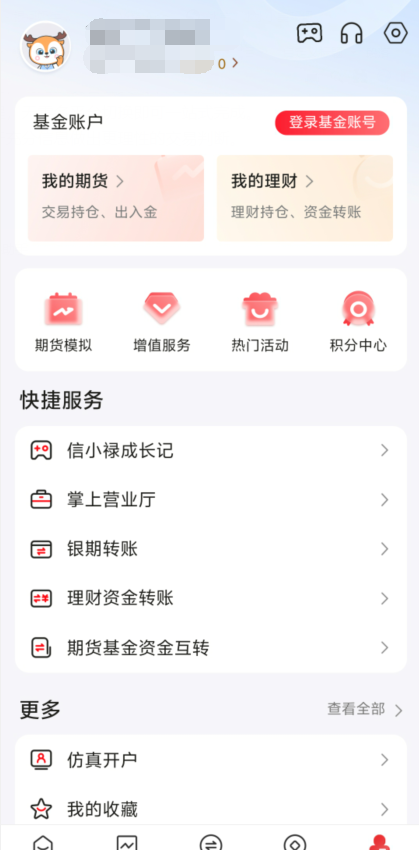Open the game controller icon at top
This screenshot has width=419, height=850.
point(310,34)
